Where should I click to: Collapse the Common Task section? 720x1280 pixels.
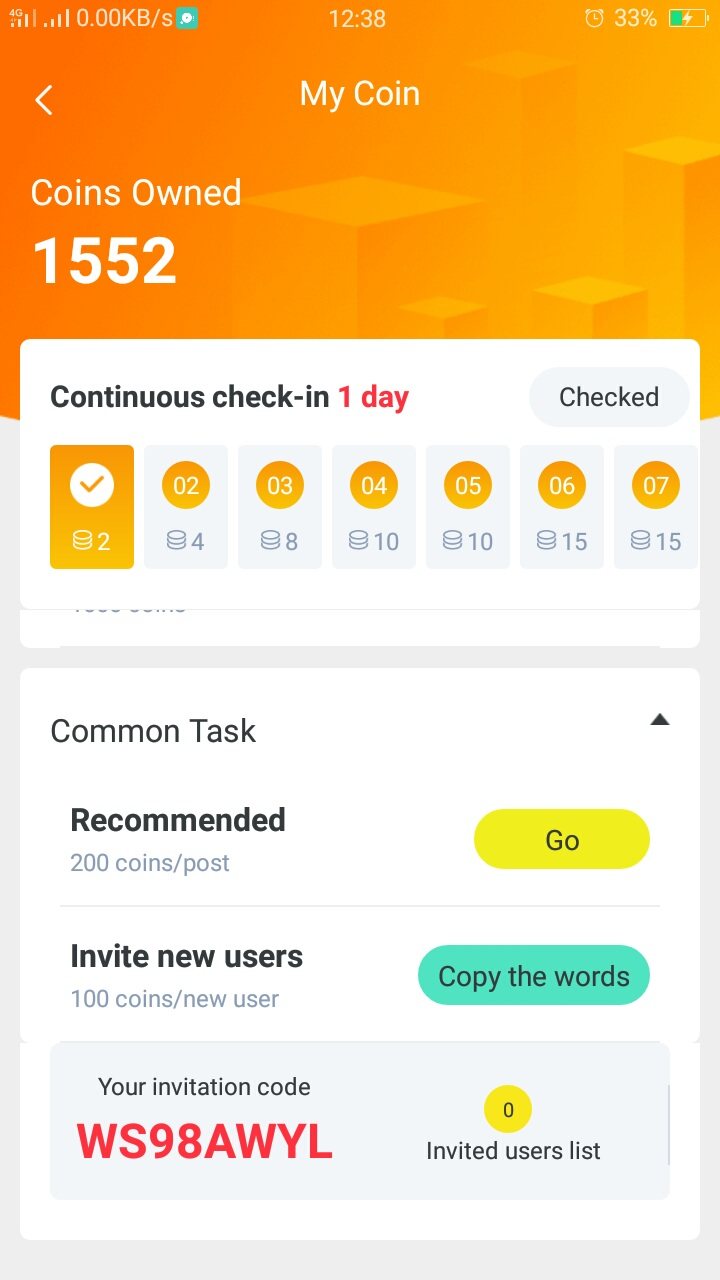click(659, 719)
